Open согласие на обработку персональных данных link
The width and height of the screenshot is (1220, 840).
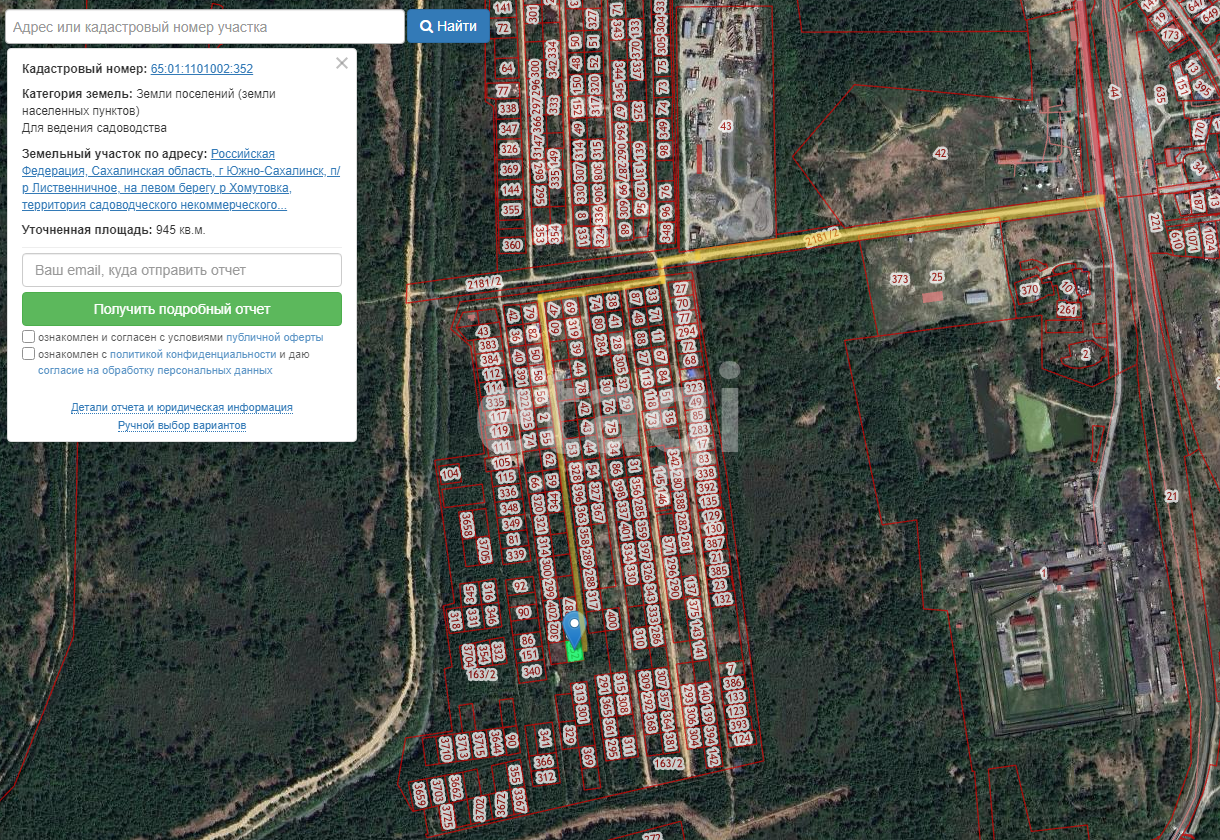tap(155, 370)
